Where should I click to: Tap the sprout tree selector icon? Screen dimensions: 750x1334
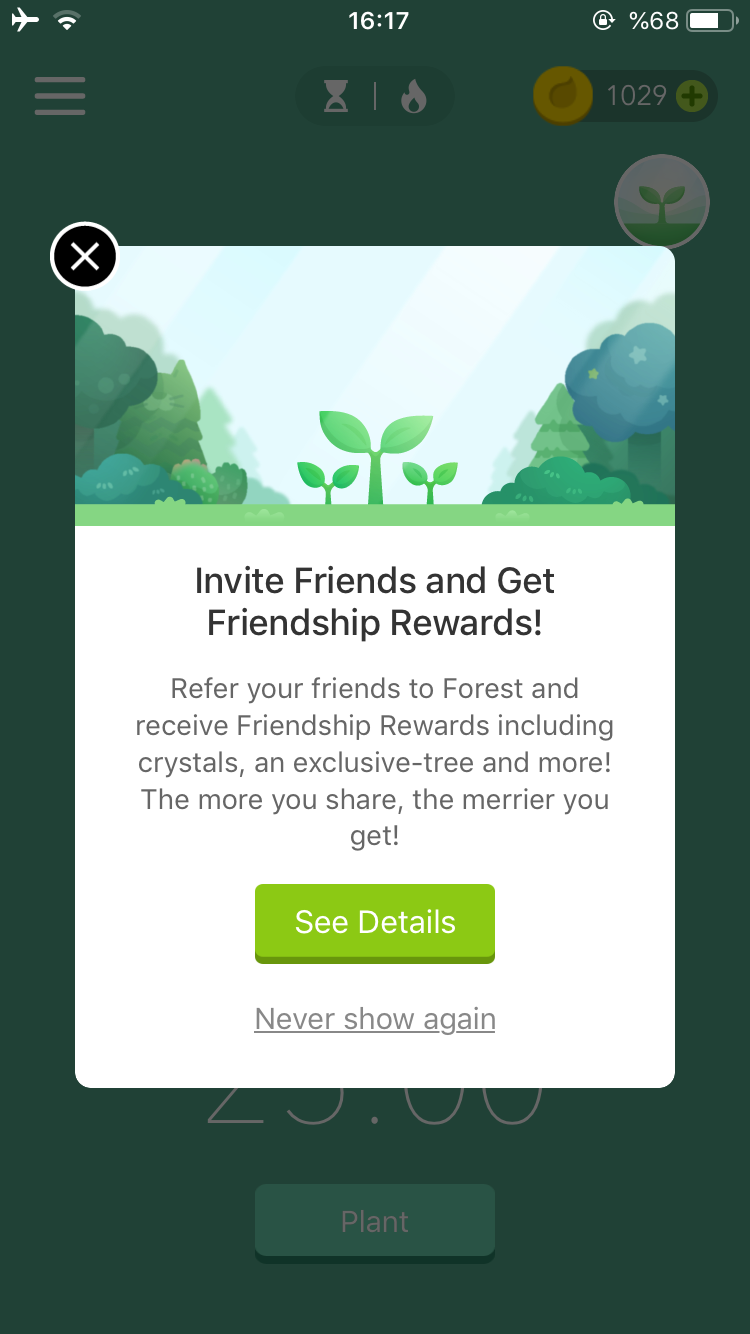tap(661, 202)
